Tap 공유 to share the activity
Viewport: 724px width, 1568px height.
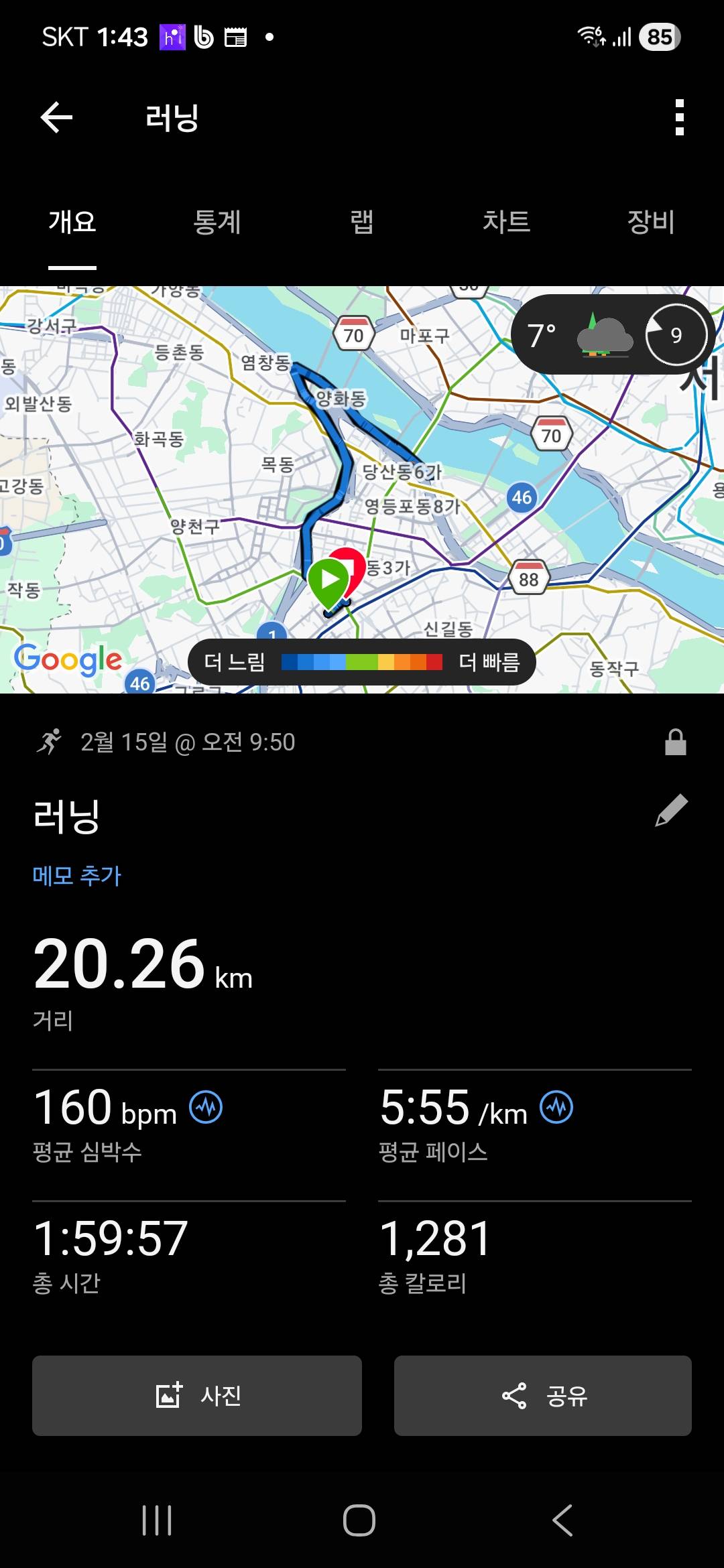pos(543,1396)
